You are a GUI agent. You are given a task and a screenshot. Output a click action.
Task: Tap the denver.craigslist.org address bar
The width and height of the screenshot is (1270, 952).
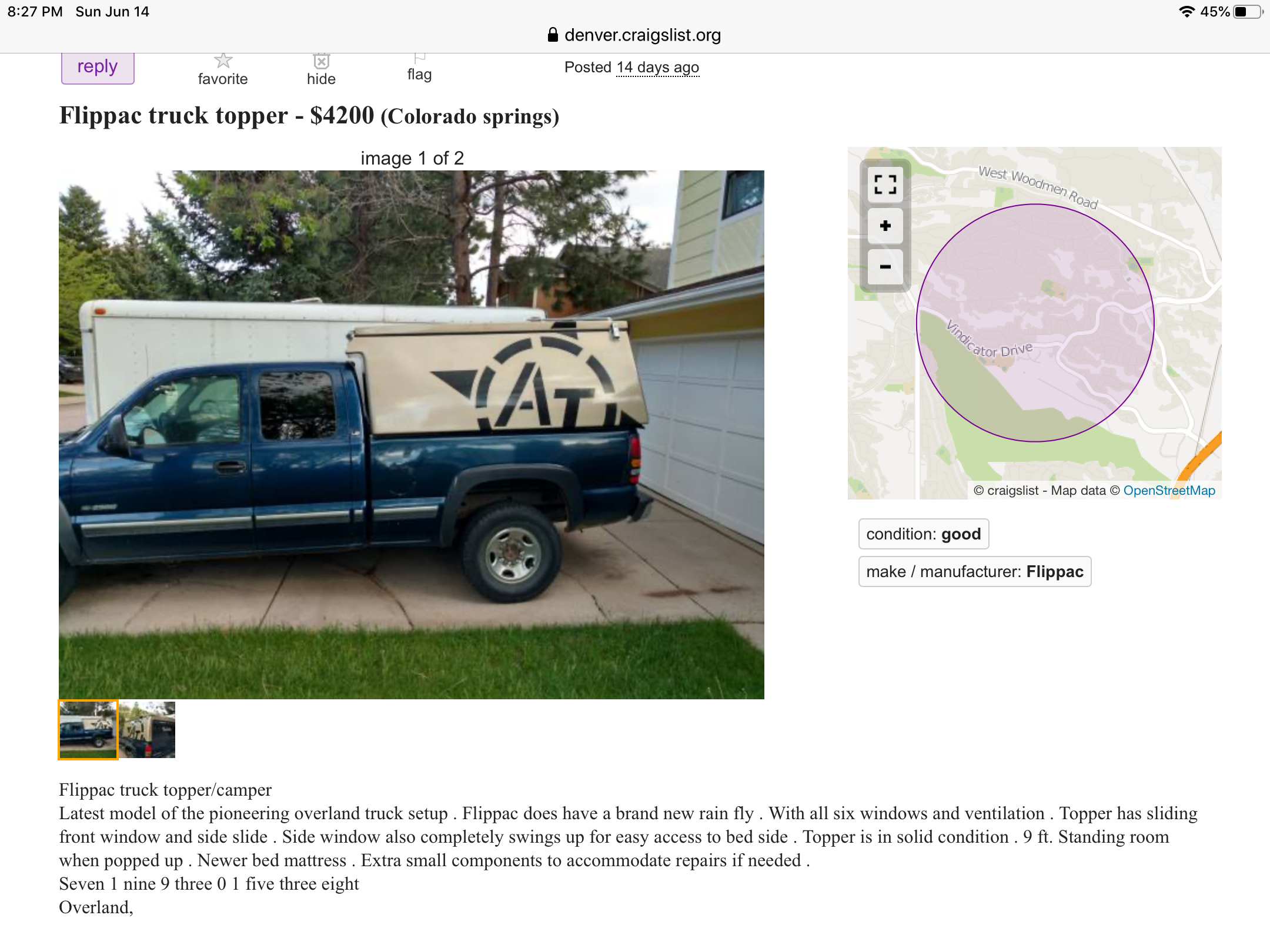click(x=635, y=35)
